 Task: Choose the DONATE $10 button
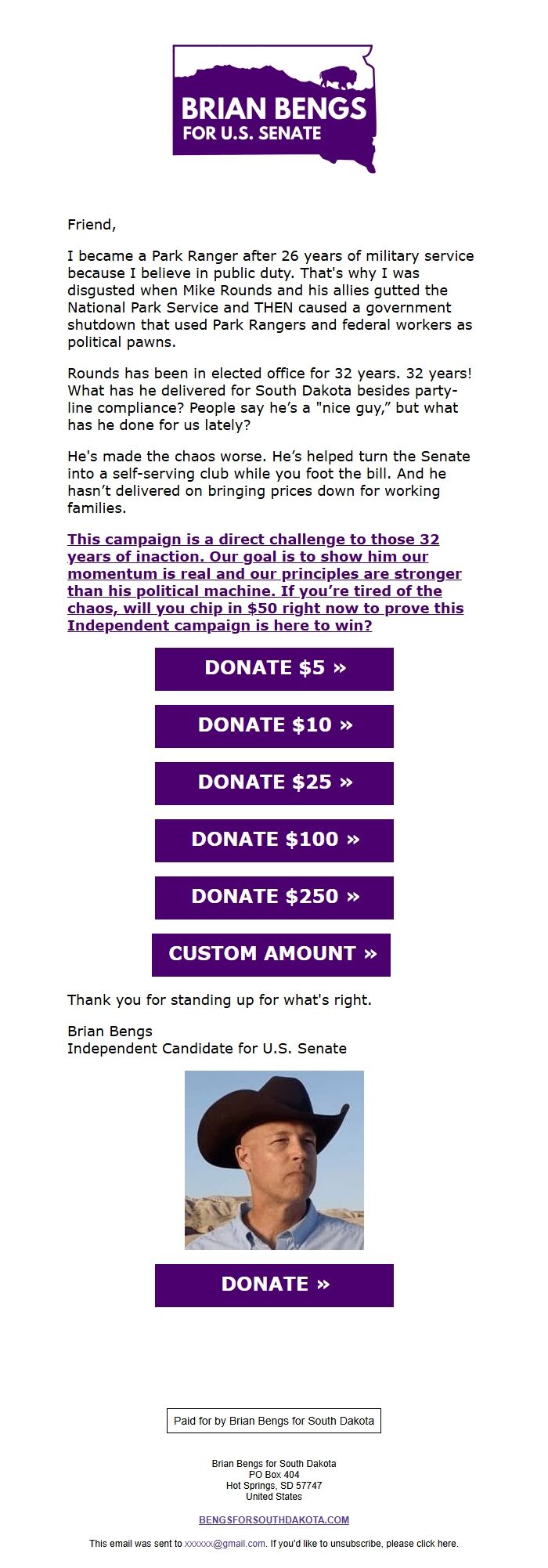pos(274,726)
